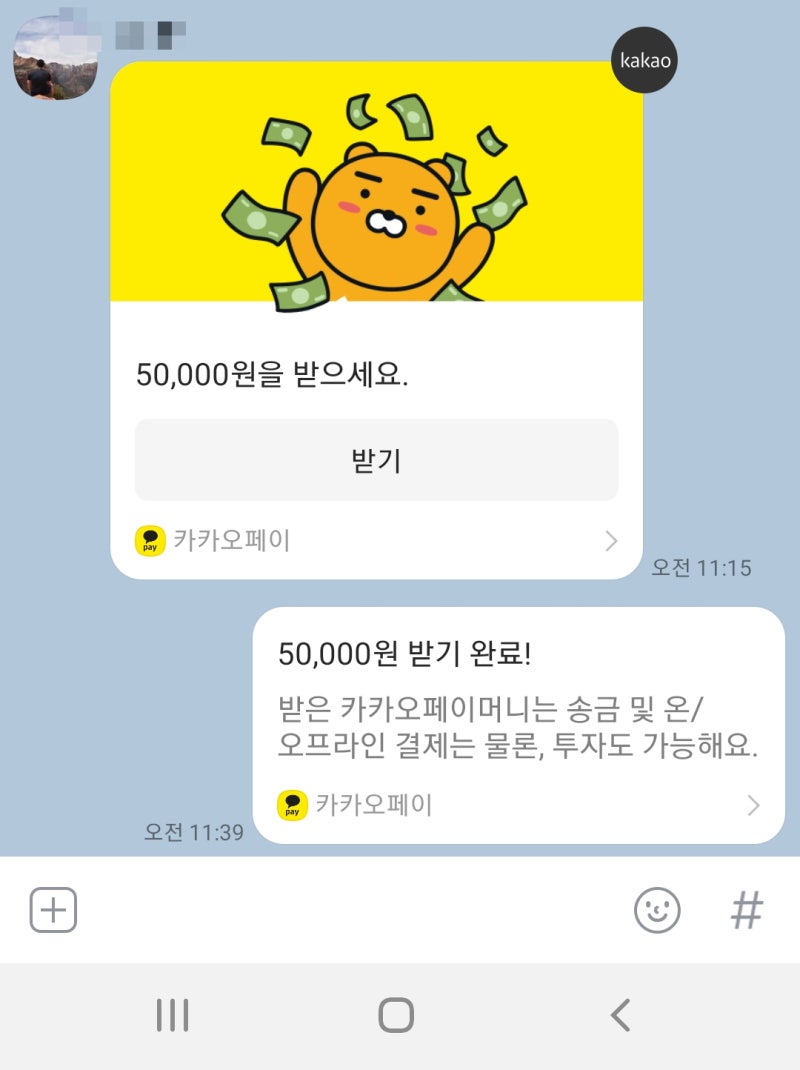
Task: Click the KakaoPay logo on the completion message
Action: [x=293, y=805]
